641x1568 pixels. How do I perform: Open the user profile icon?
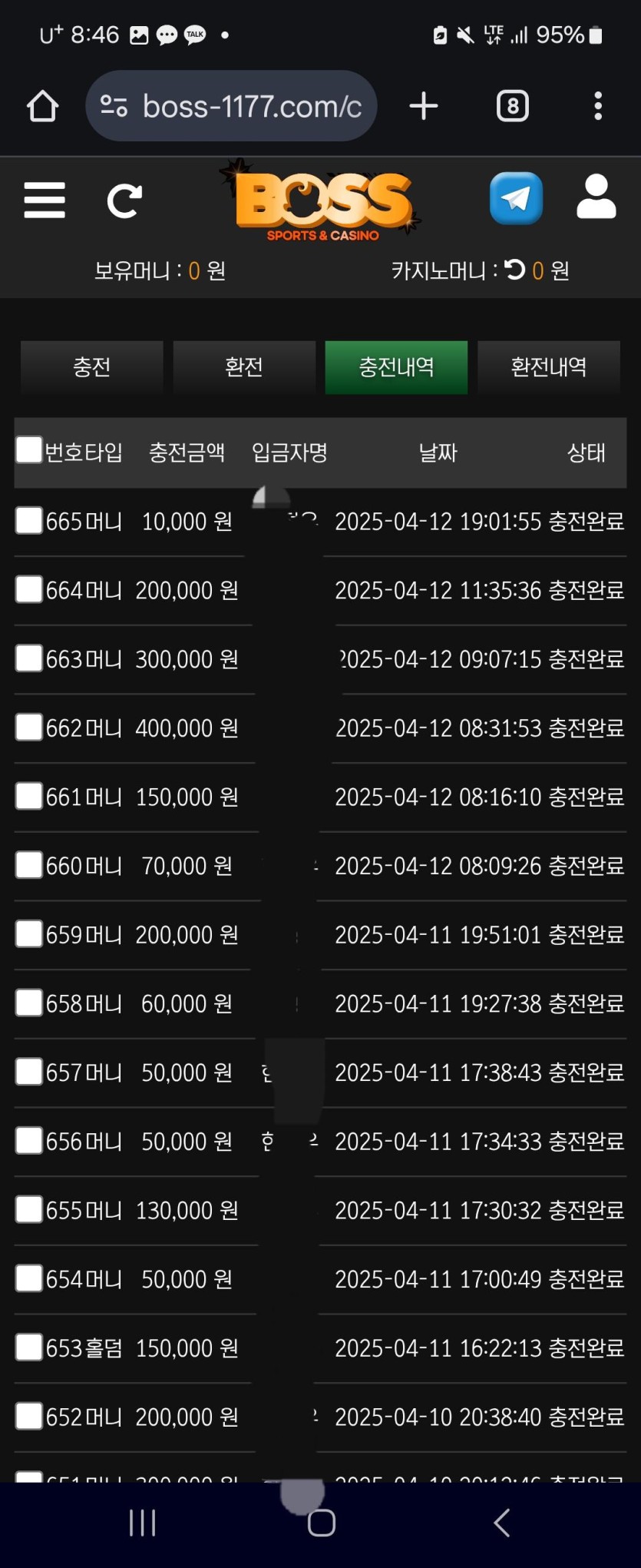click(x=596, y=197)
